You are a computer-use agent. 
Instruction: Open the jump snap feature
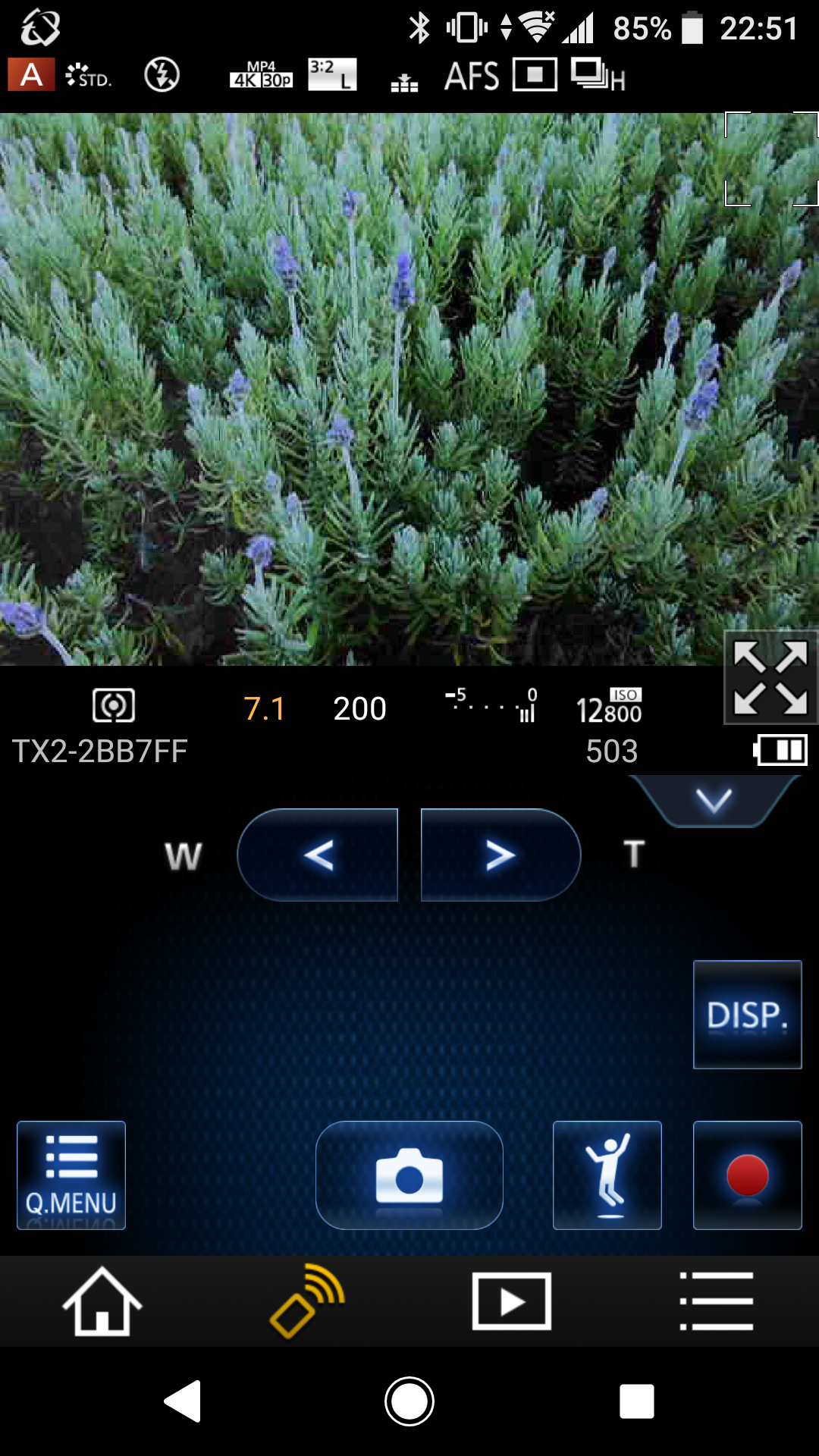(x=607, y=1175)
